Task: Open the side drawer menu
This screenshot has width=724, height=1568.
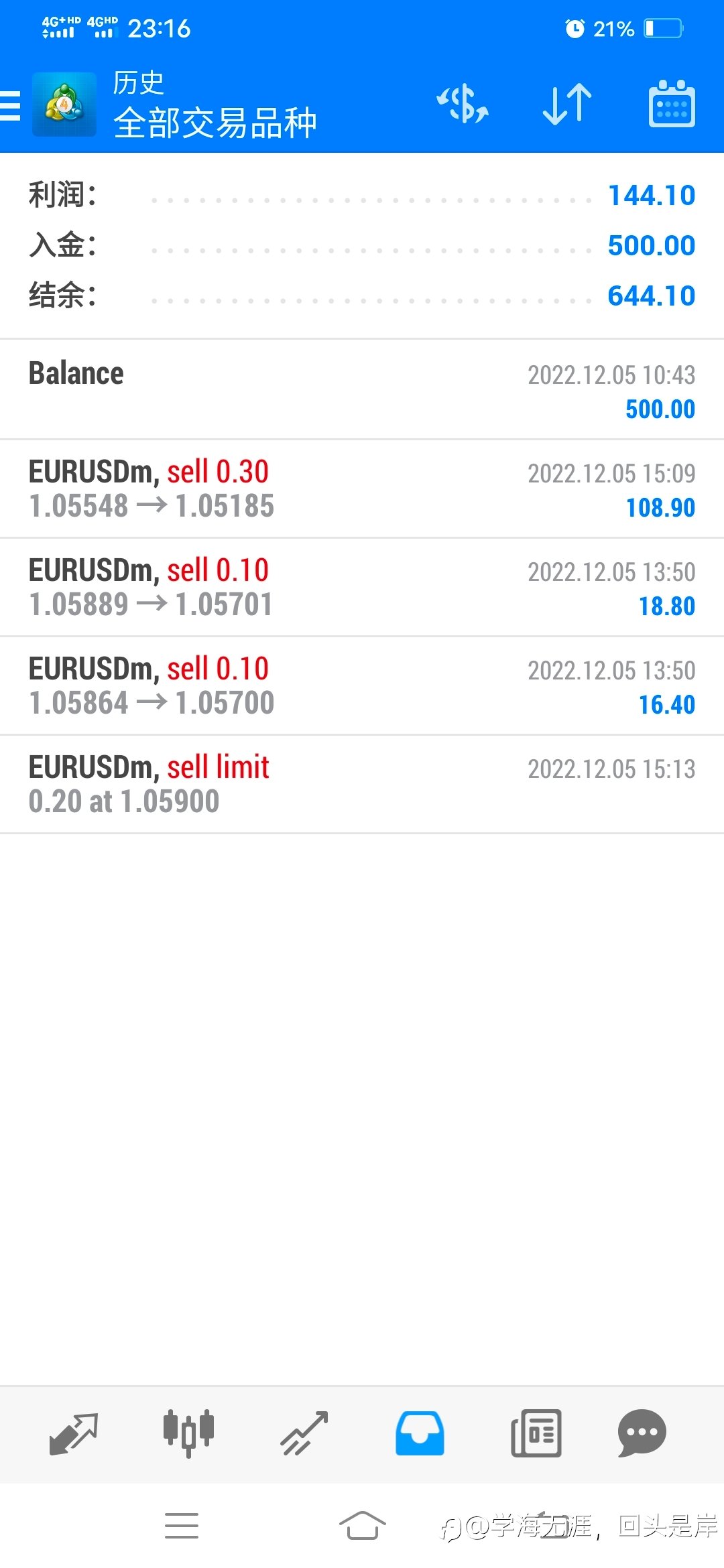Action: (x=10, y=105)
